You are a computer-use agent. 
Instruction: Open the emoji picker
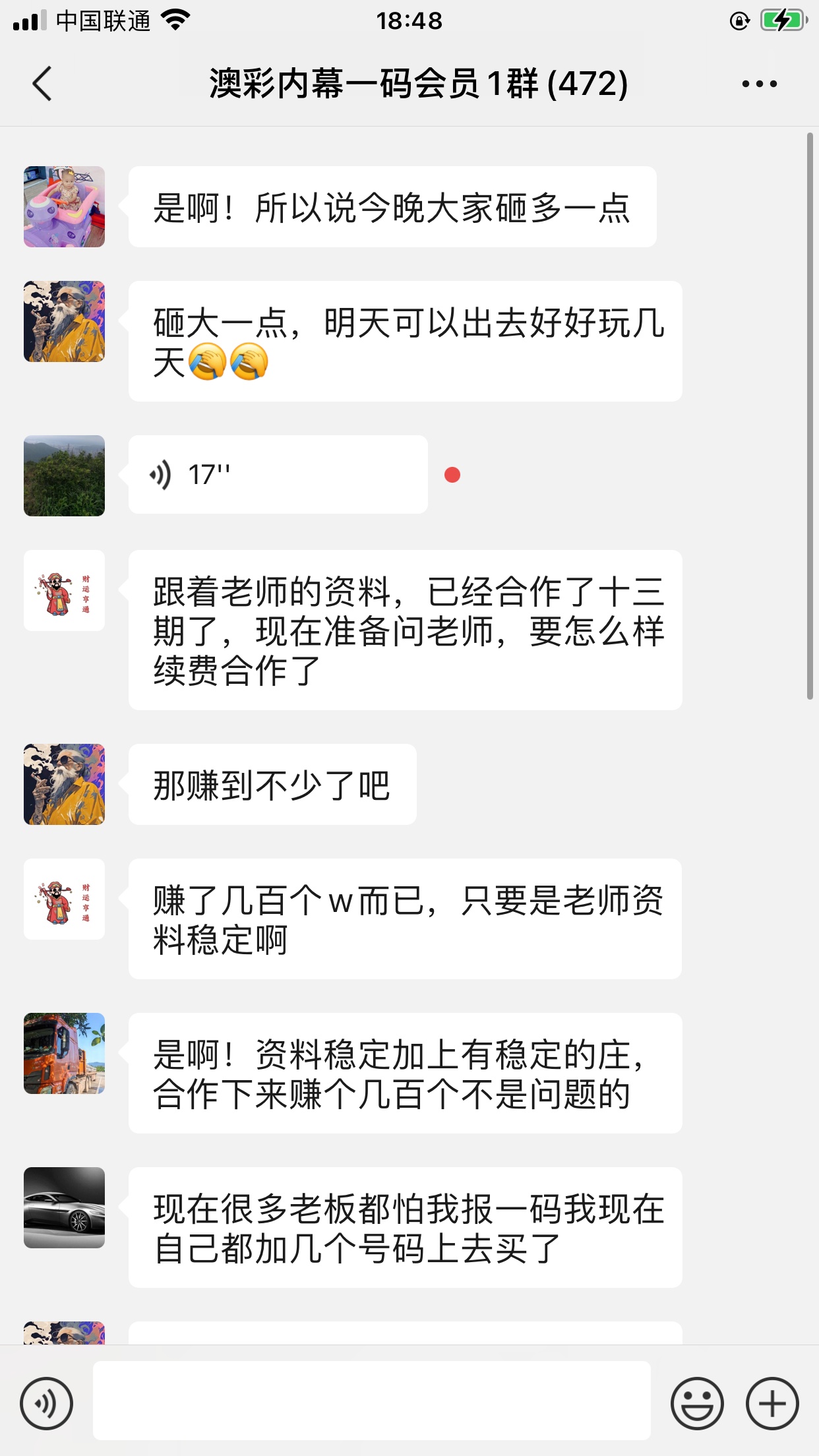(697, 1403)
